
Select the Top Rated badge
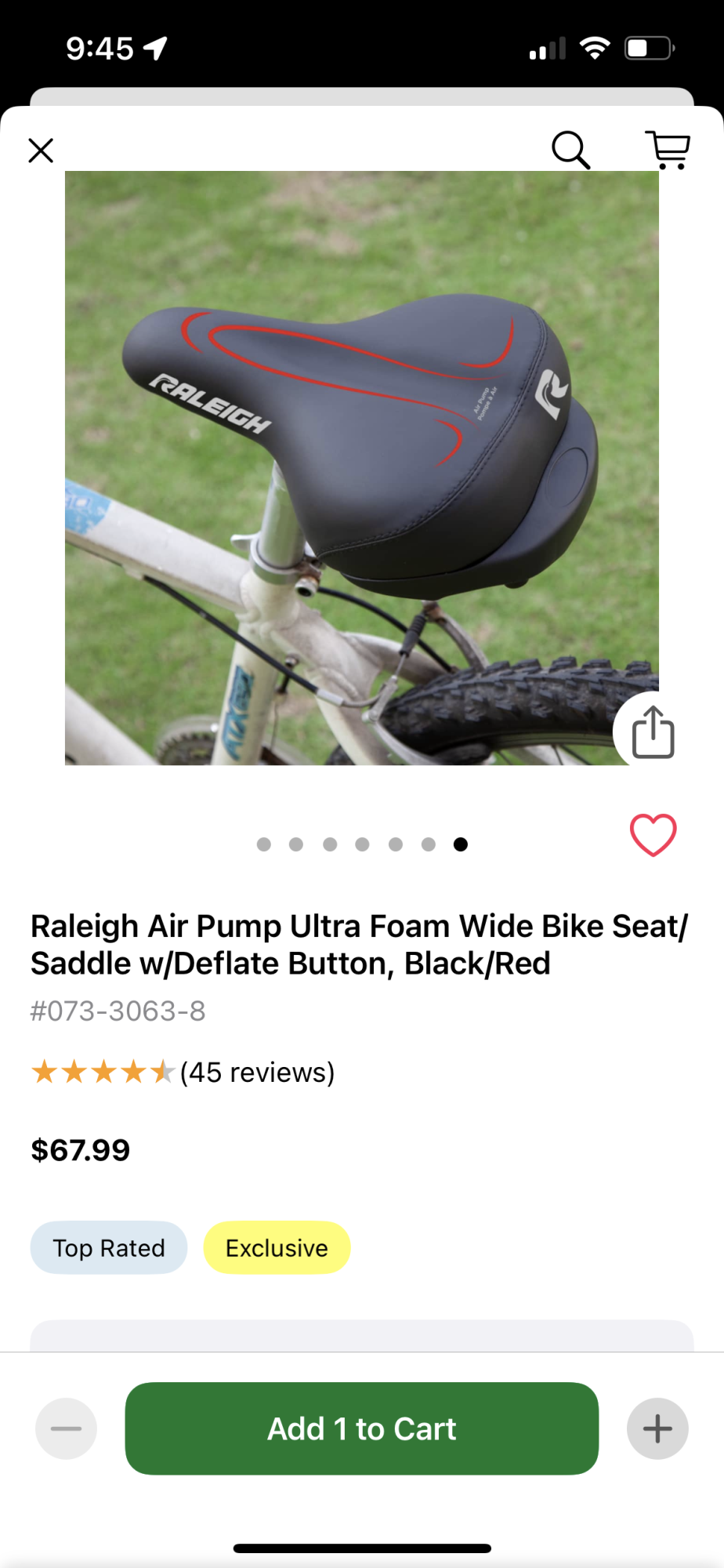pyautogui.click(x=109, y=1247)
